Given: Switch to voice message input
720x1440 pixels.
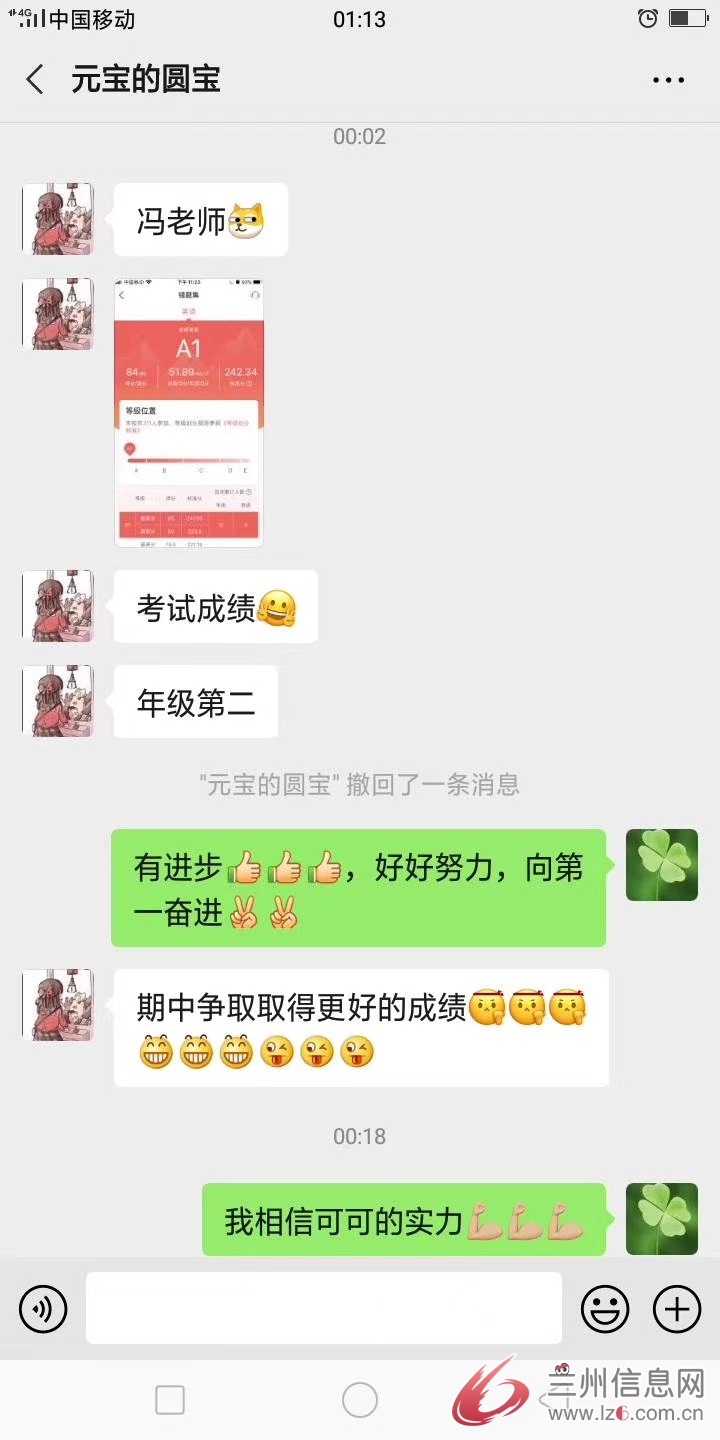Looking at the screenshot, I should [x=43, y=1308].
